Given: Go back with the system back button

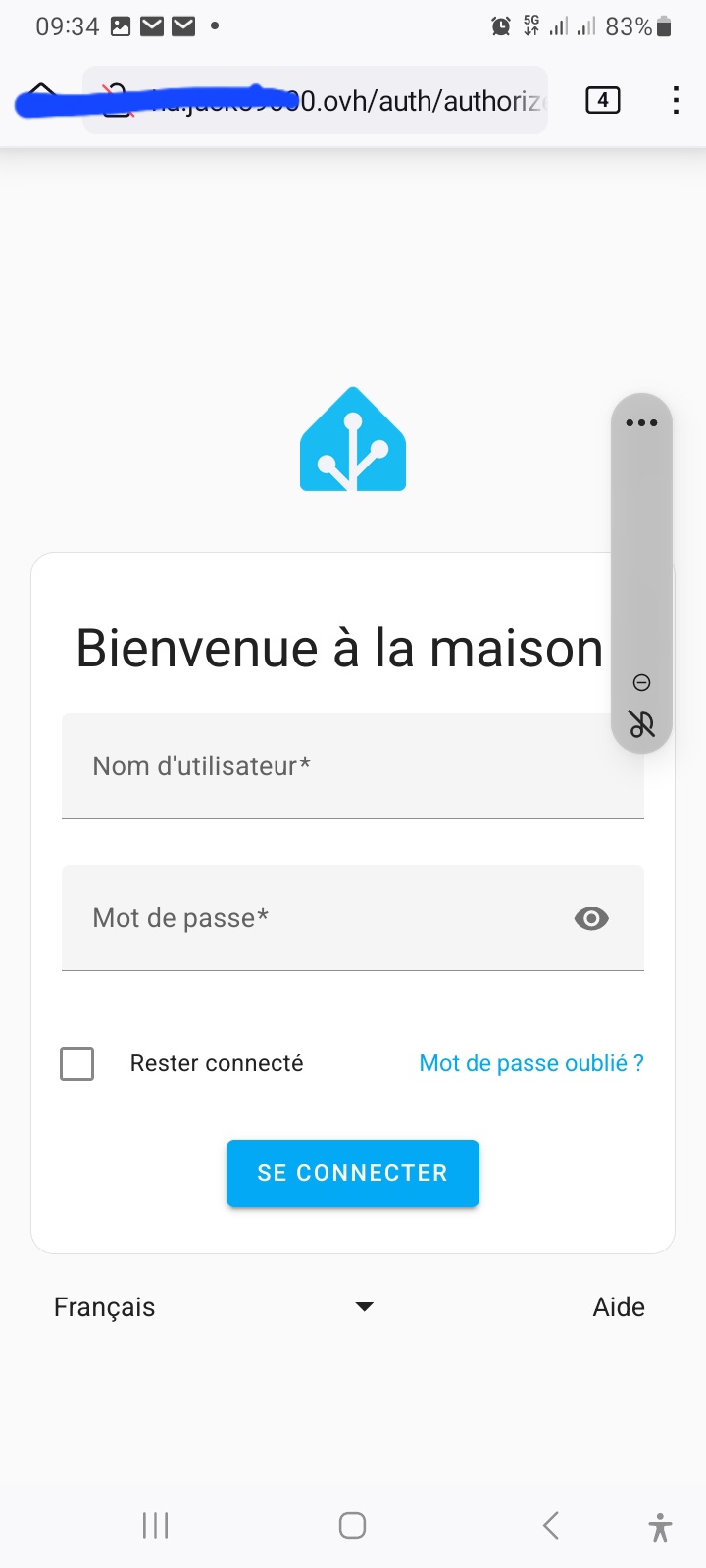Looking at the screenshot, I should (x=551, y=1525).
